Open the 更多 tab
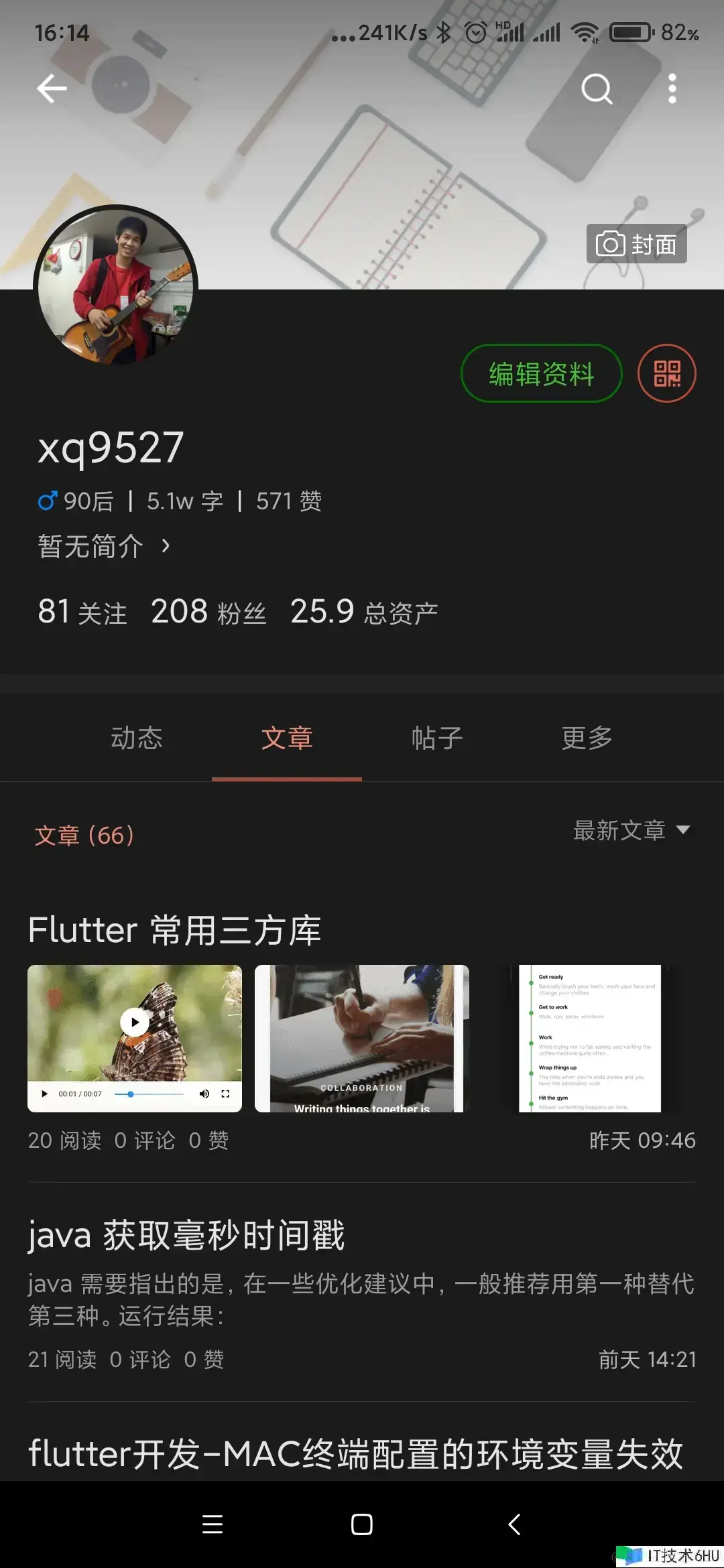This screenshot has height=1568, width=724. pyautogui.click(x=587, y=738)
